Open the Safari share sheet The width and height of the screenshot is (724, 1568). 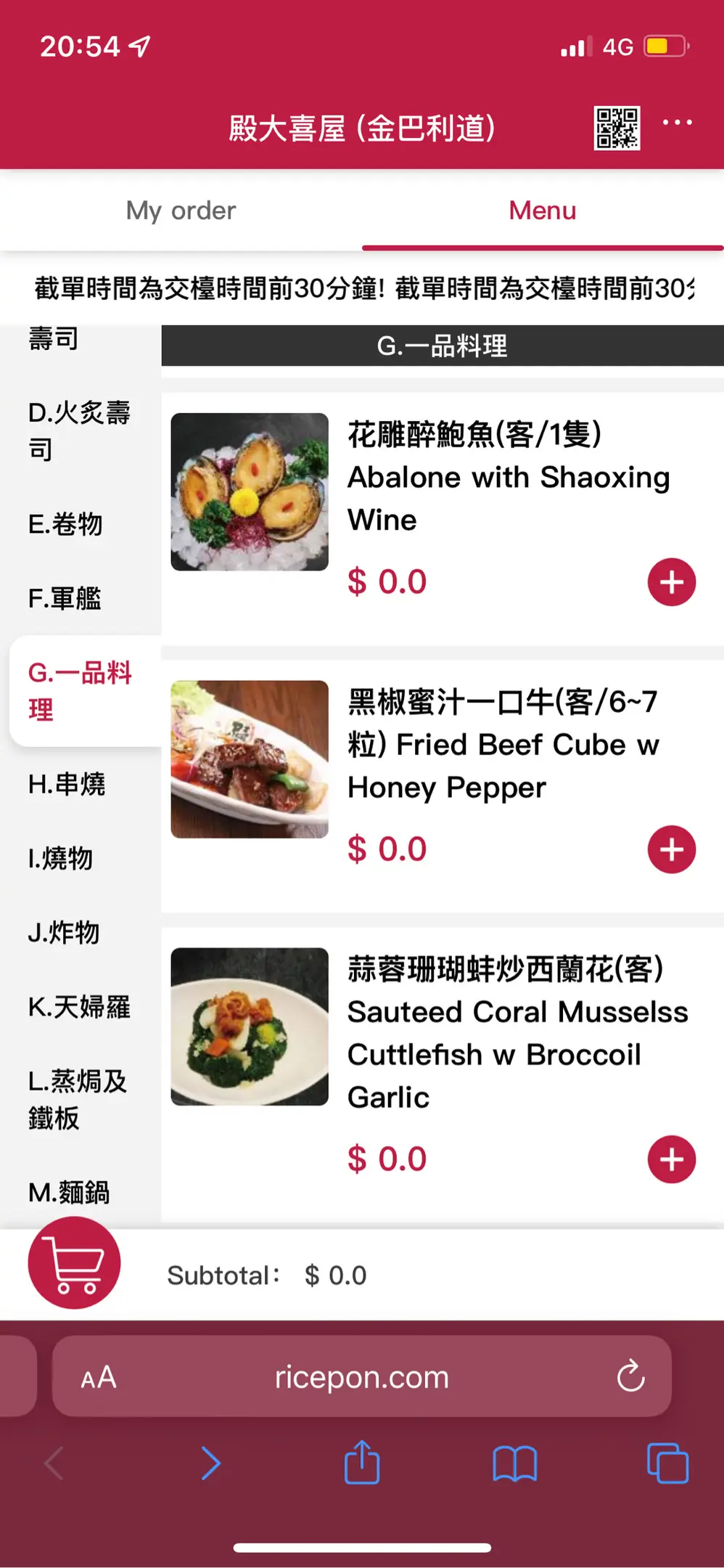click(362, 1463)
